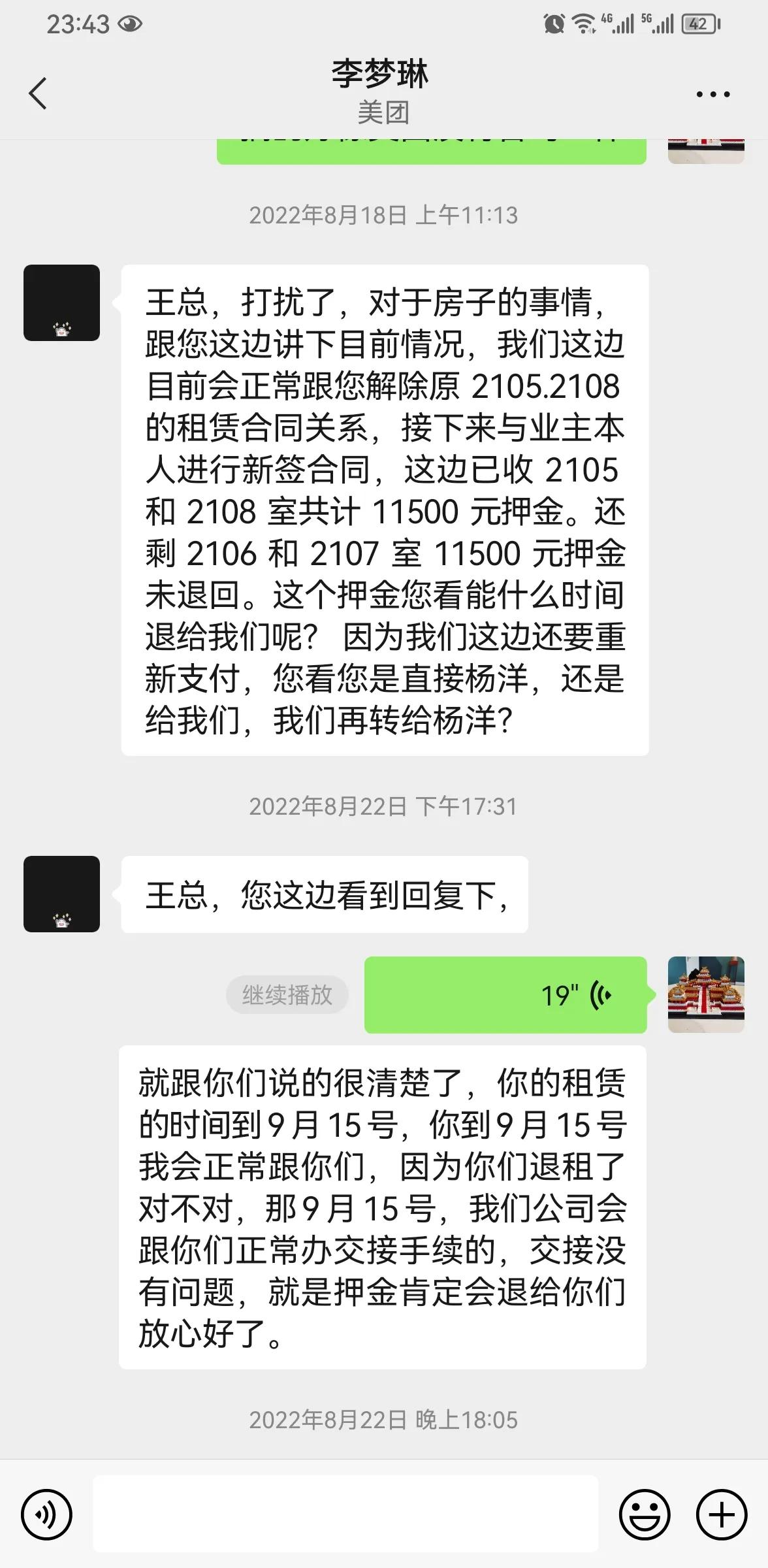
Task: Tap the back arrow to exit chat
Action: (x=37, y=93)
